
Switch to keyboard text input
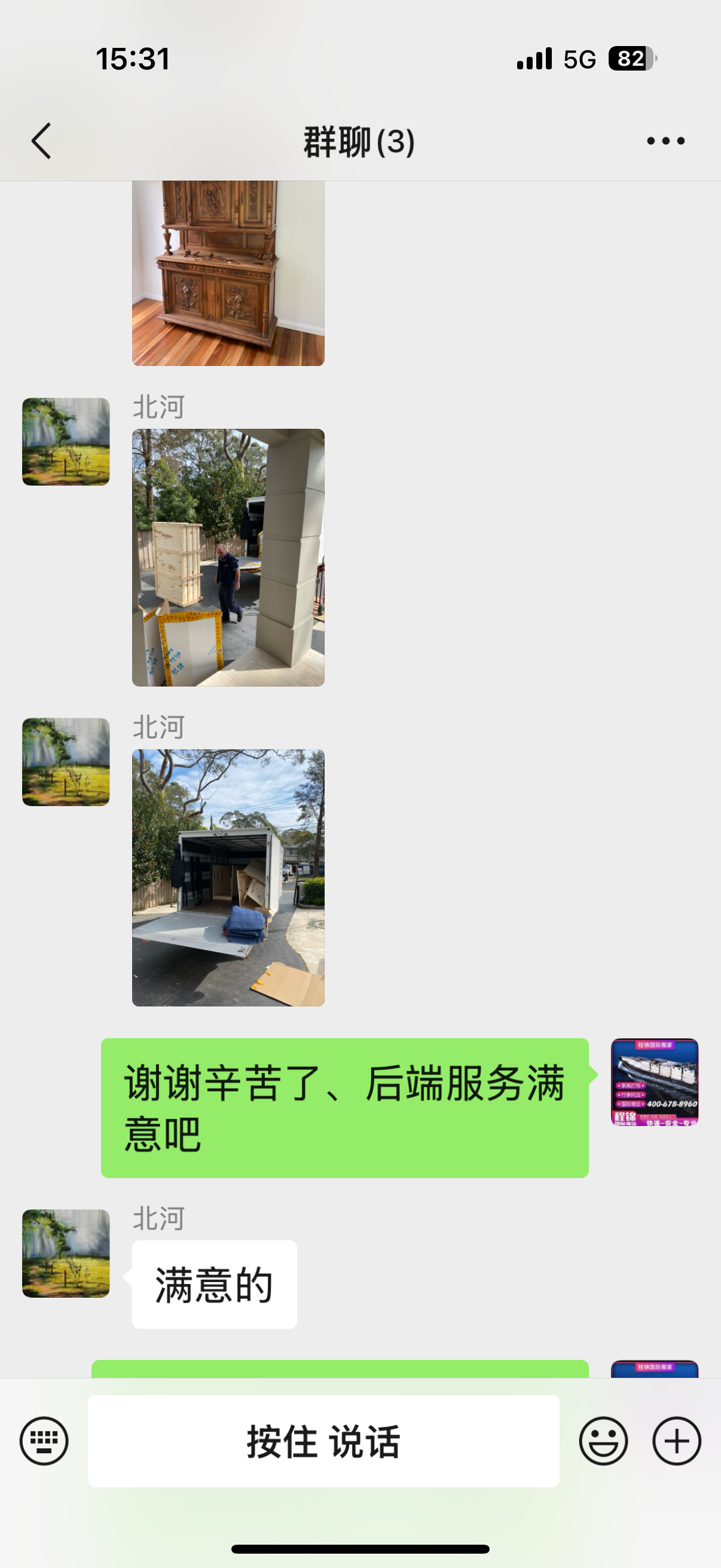[44, 1441]
